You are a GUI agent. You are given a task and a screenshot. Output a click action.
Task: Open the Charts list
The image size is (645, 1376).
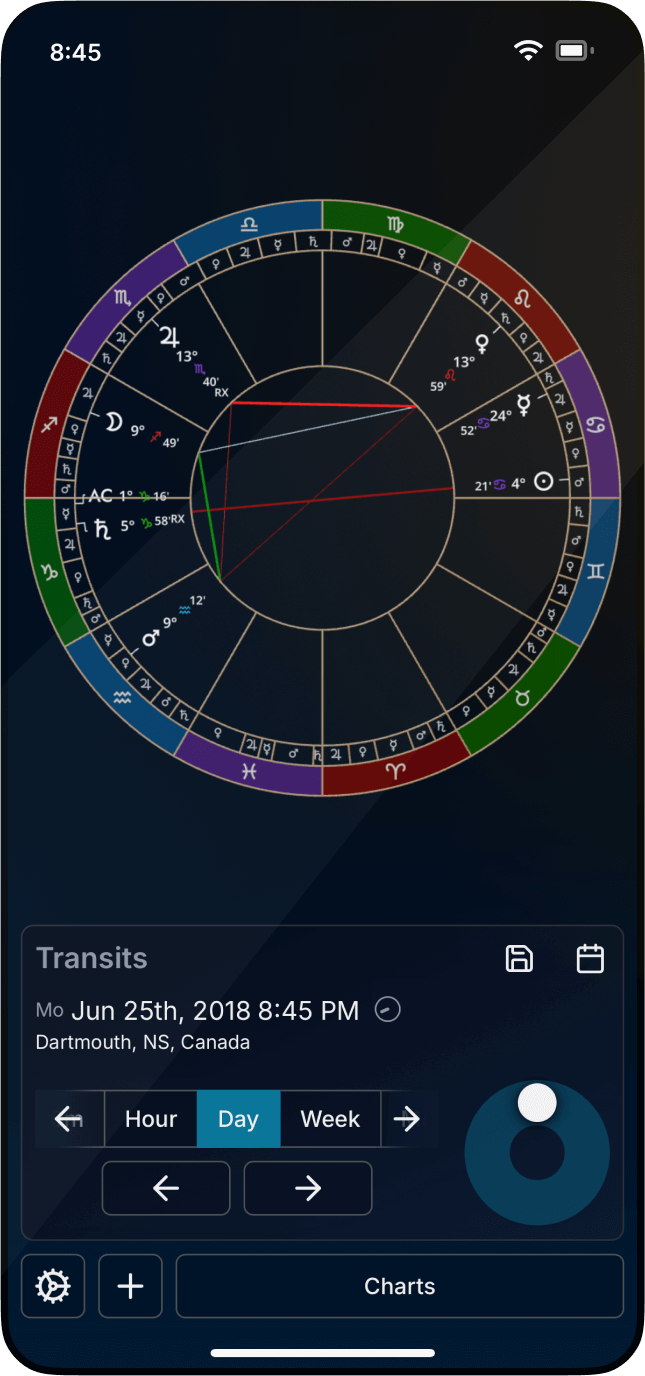tap(400, 1286)
